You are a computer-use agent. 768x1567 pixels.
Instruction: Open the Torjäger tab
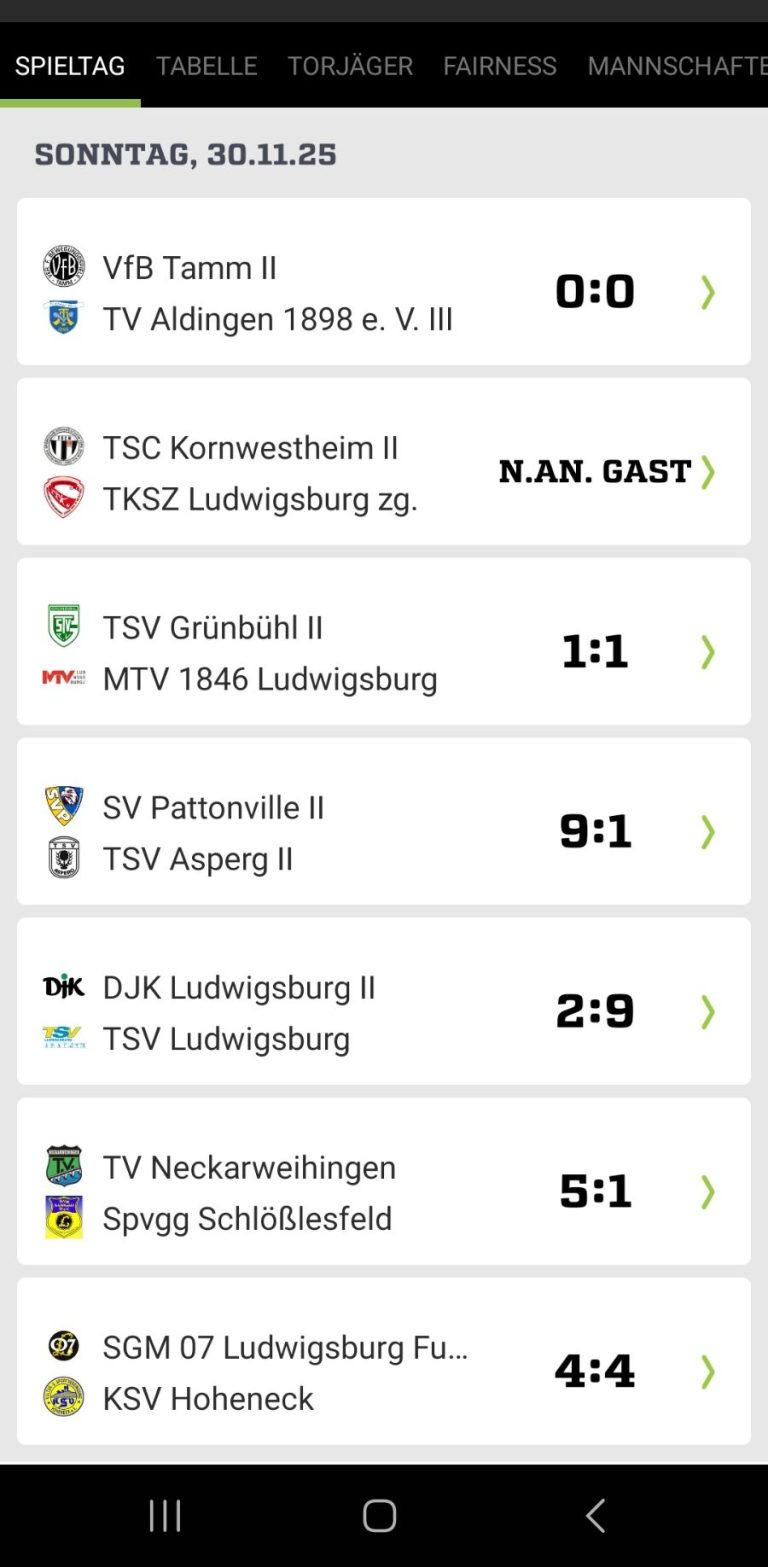point(350,66)
